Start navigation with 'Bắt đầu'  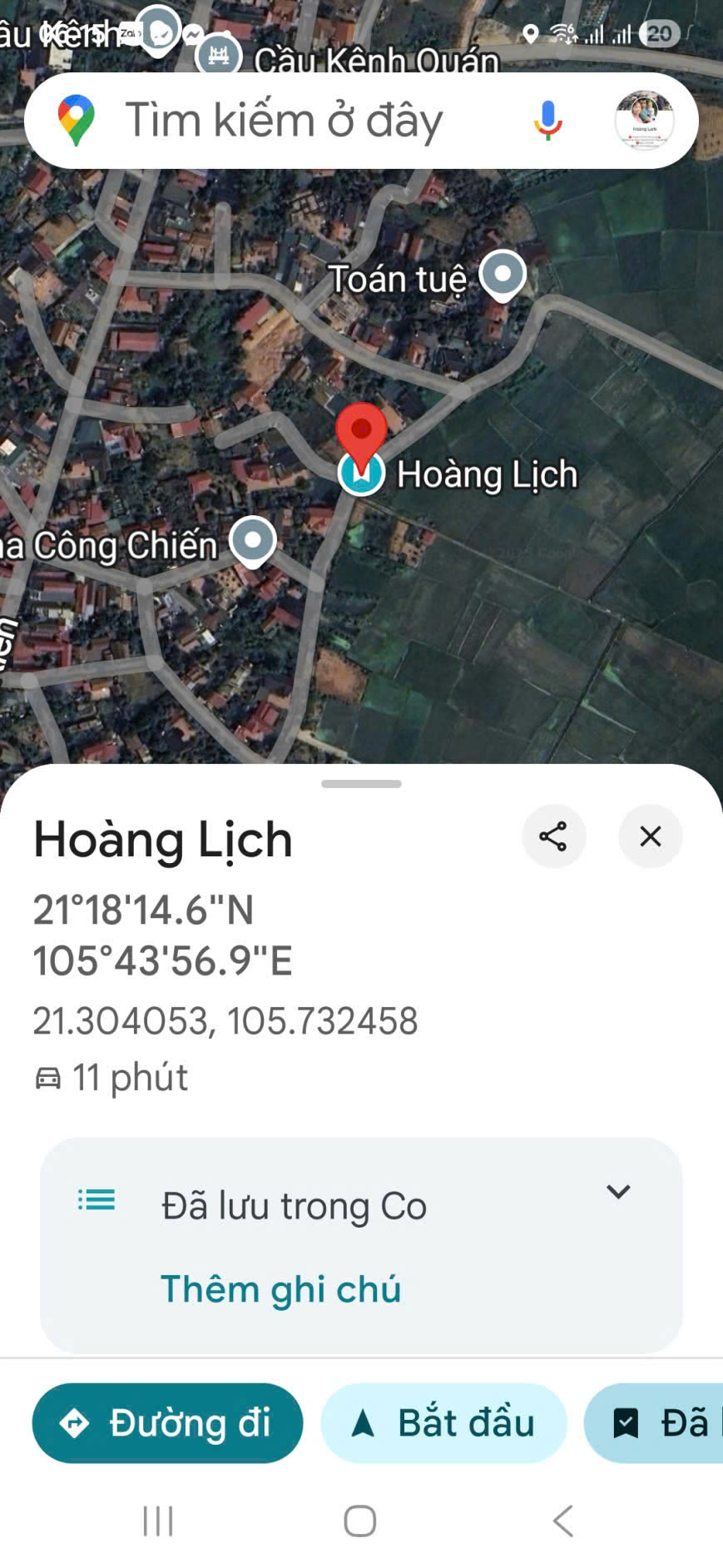[x=444, y=1423]
